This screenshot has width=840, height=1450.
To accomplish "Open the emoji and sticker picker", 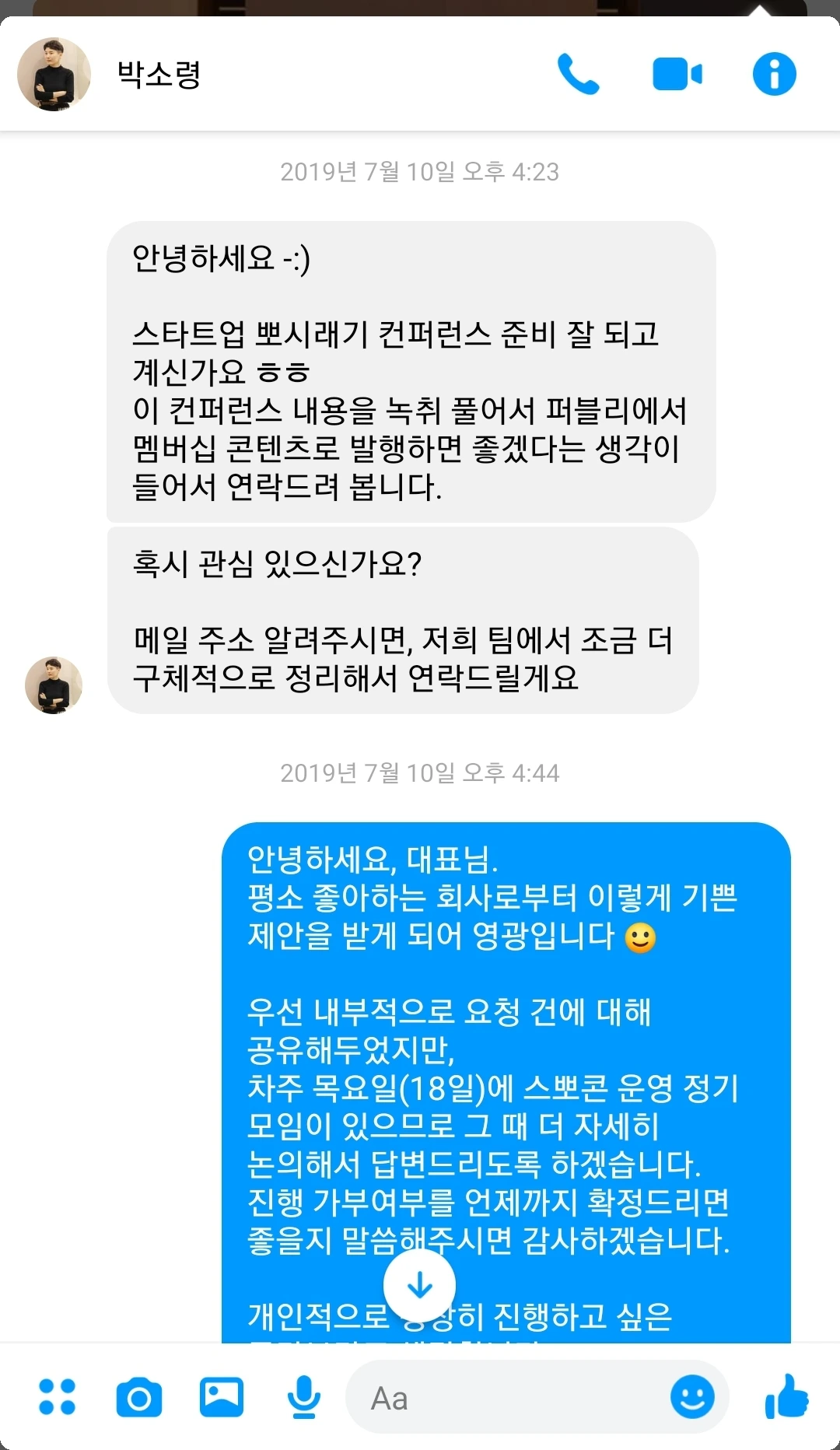I will [x=691, y=1397].
